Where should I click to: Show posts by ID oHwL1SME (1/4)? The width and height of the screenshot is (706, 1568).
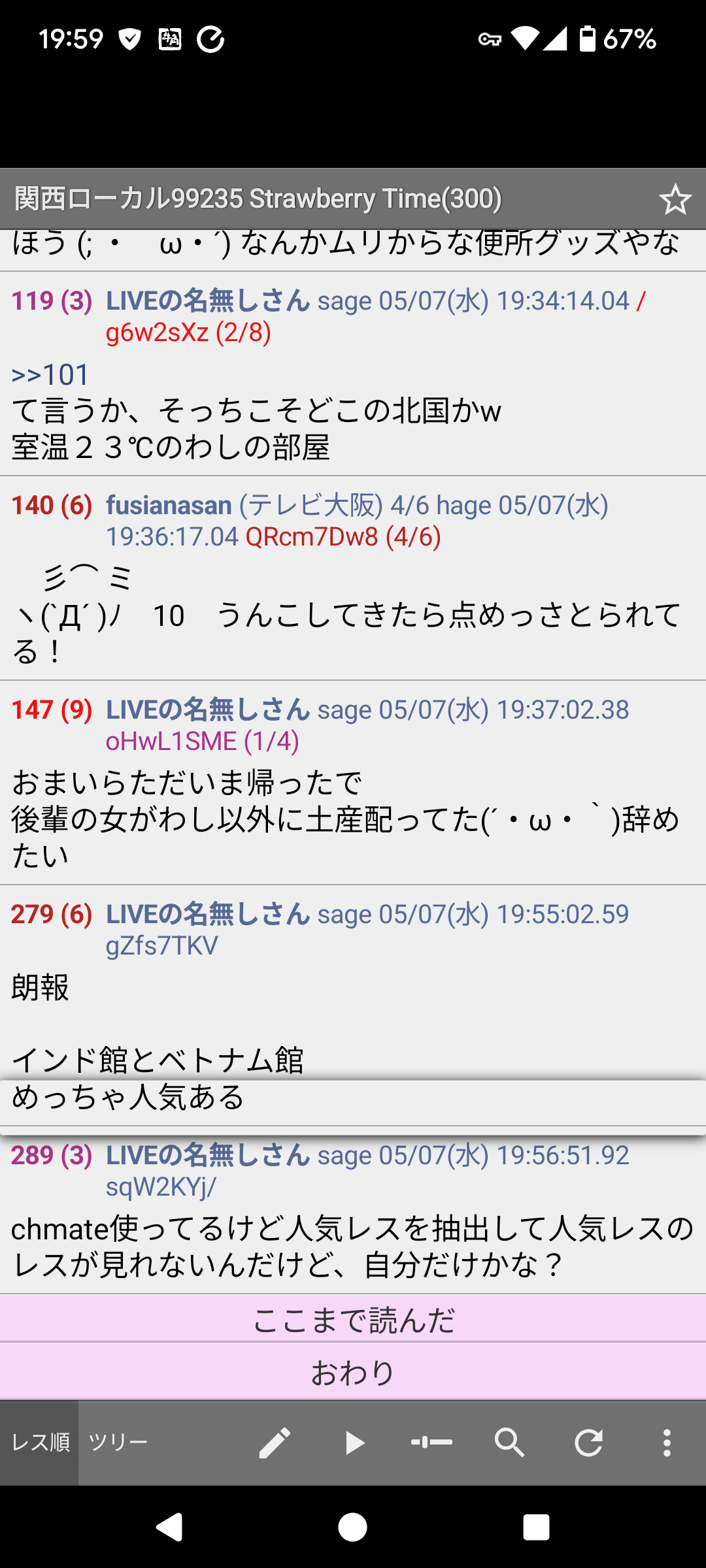203,742
